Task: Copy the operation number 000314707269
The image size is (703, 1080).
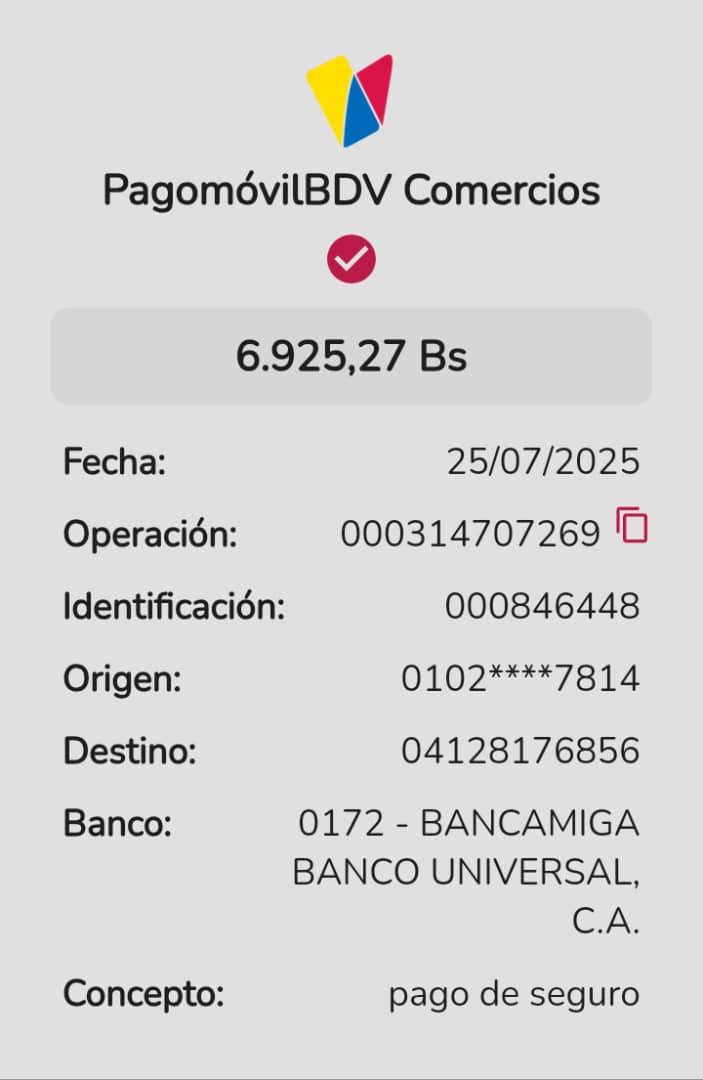Action: [x=632, y=526]
